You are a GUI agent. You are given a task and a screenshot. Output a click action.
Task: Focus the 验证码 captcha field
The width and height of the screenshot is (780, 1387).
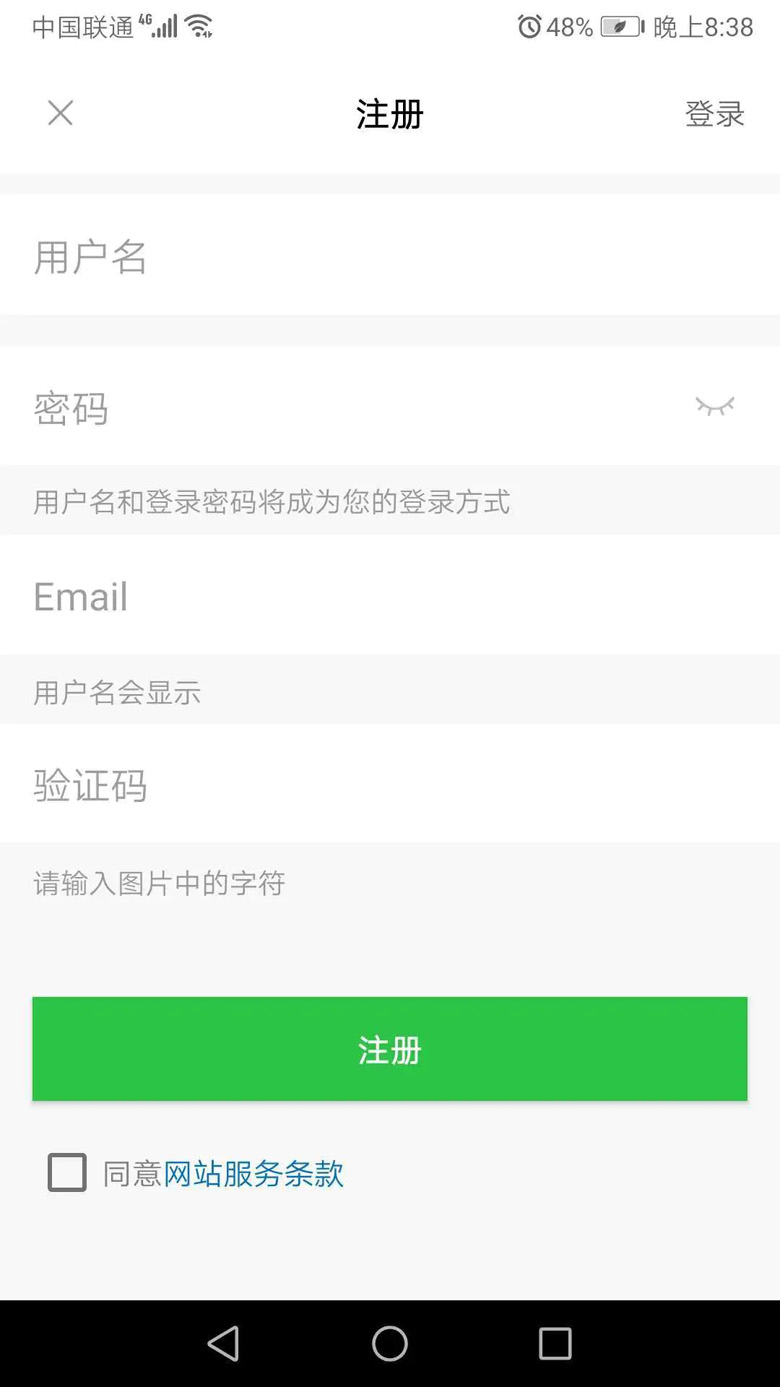pos(390,785)
